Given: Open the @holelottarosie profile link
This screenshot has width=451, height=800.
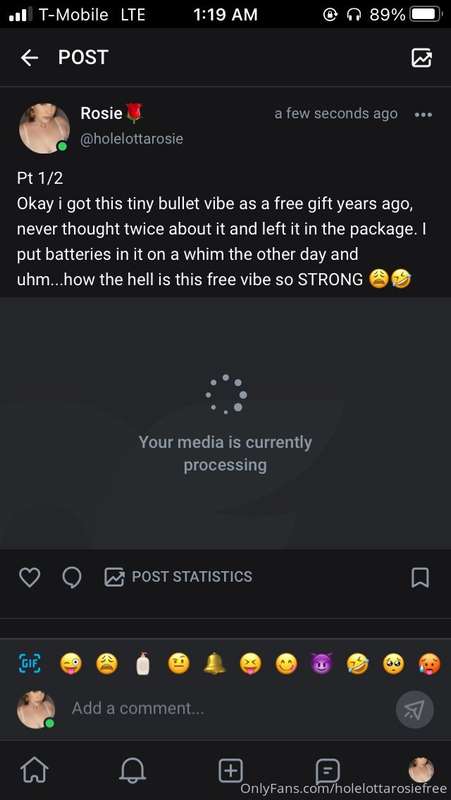Looking at the screenshot, I should pyautogui.click(x=132, y=139).
